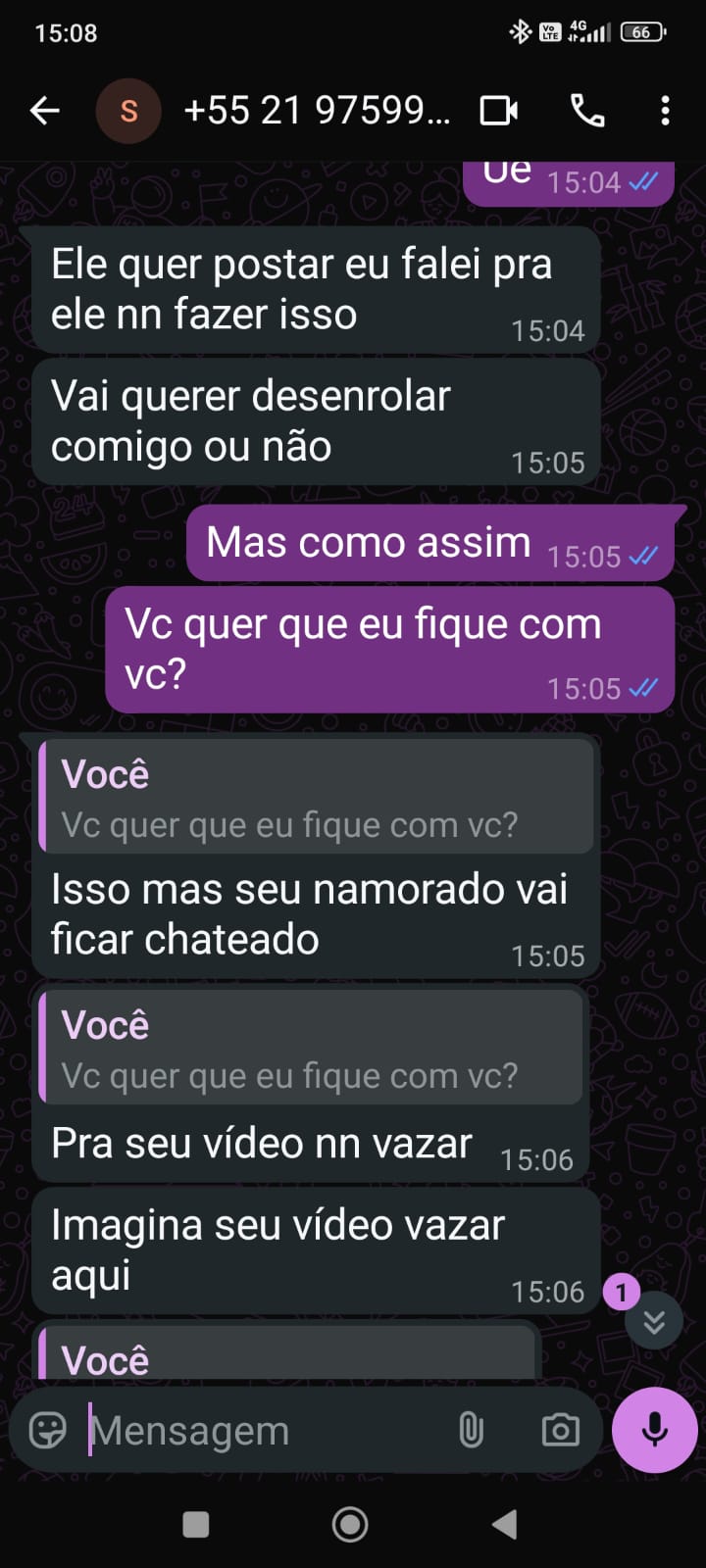Screen dimensions: 706x1568
Task: Focus the Mensagem text field
Action: pos(265,1431)
